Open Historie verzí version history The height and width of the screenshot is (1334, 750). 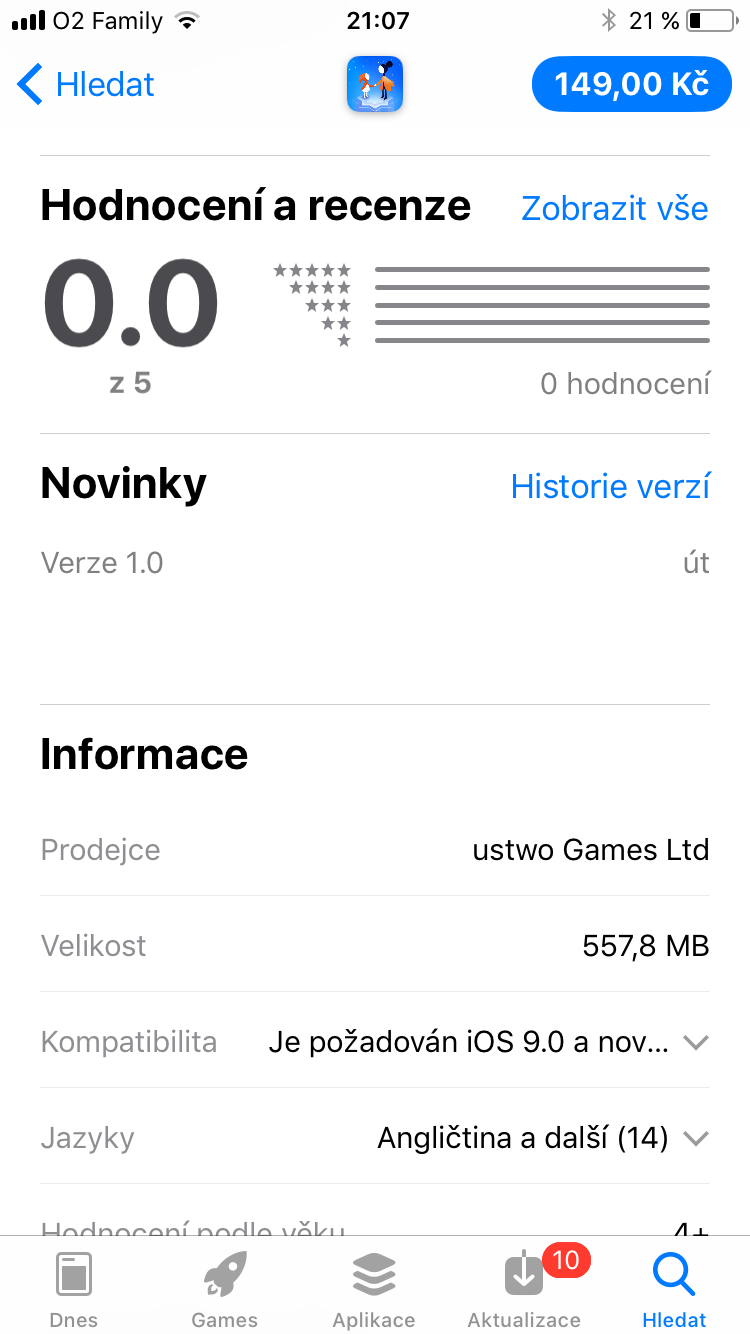(609, 486)
